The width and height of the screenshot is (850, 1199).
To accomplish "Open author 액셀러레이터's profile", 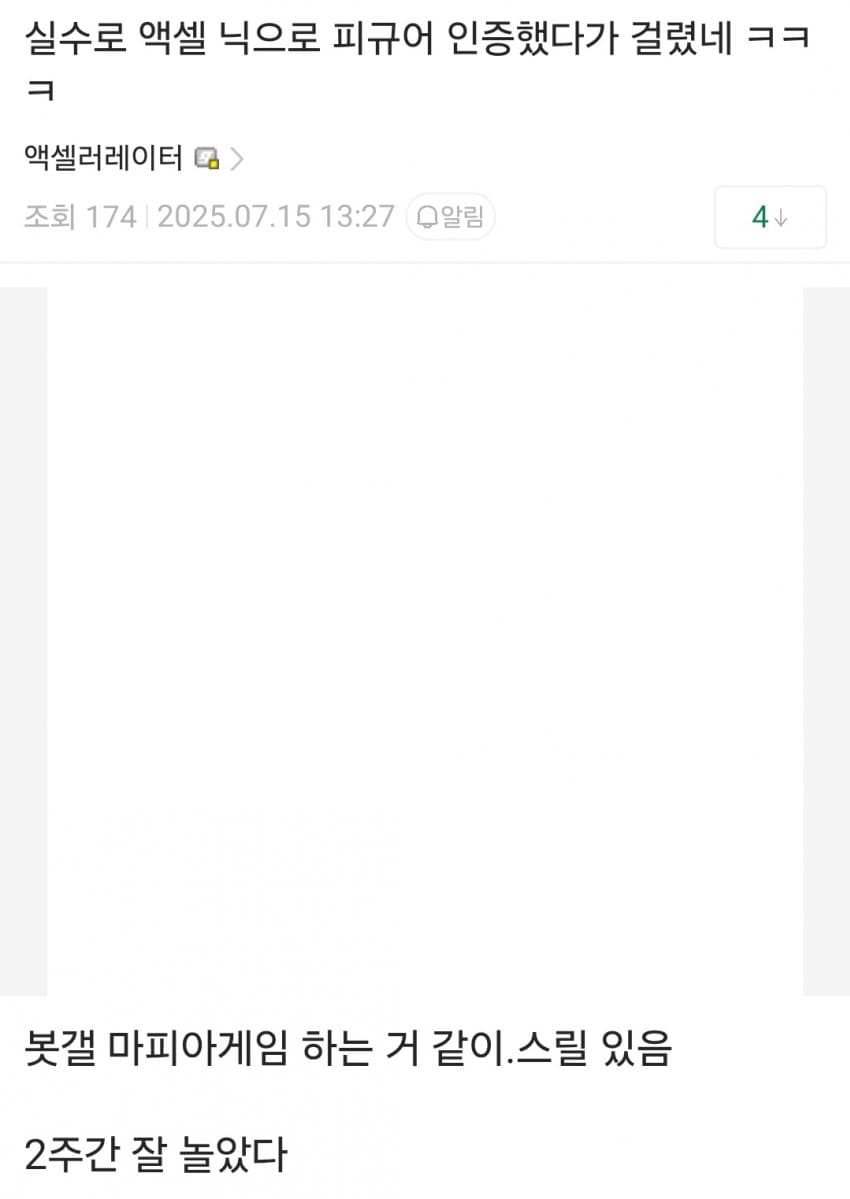I will 104,158.
